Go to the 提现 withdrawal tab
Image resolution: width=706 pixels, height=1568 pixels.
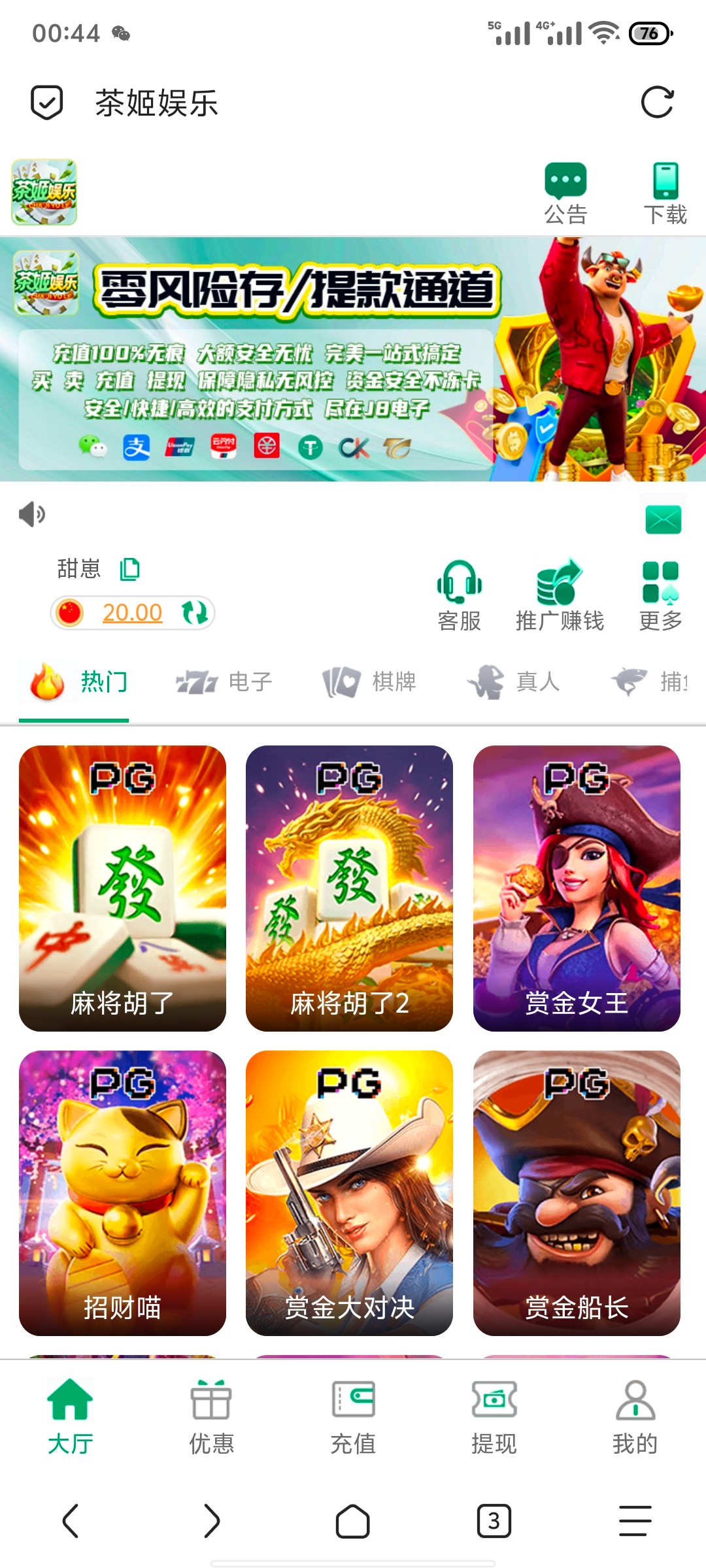point(494,1416)
